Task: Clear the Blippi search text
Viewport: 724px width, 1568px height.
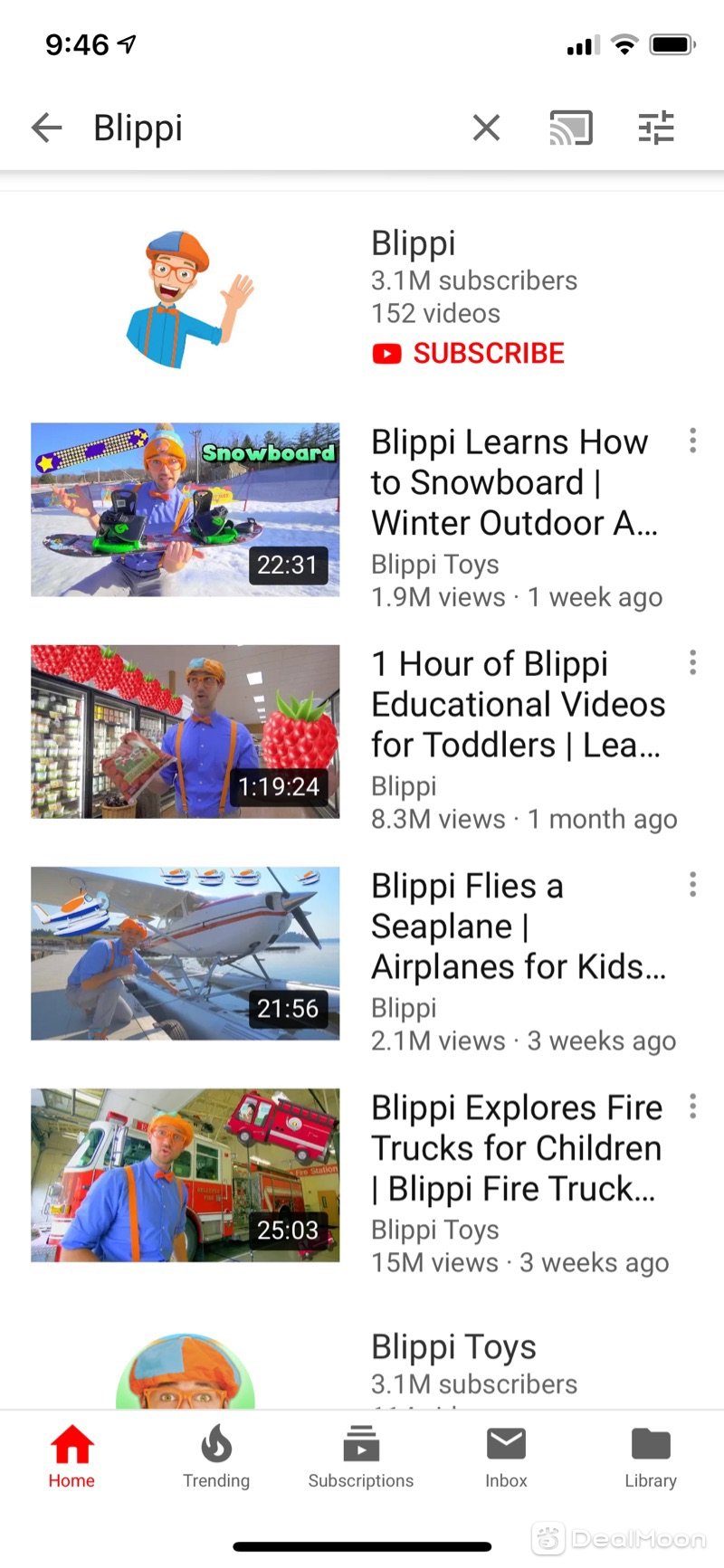Action: 486,128
